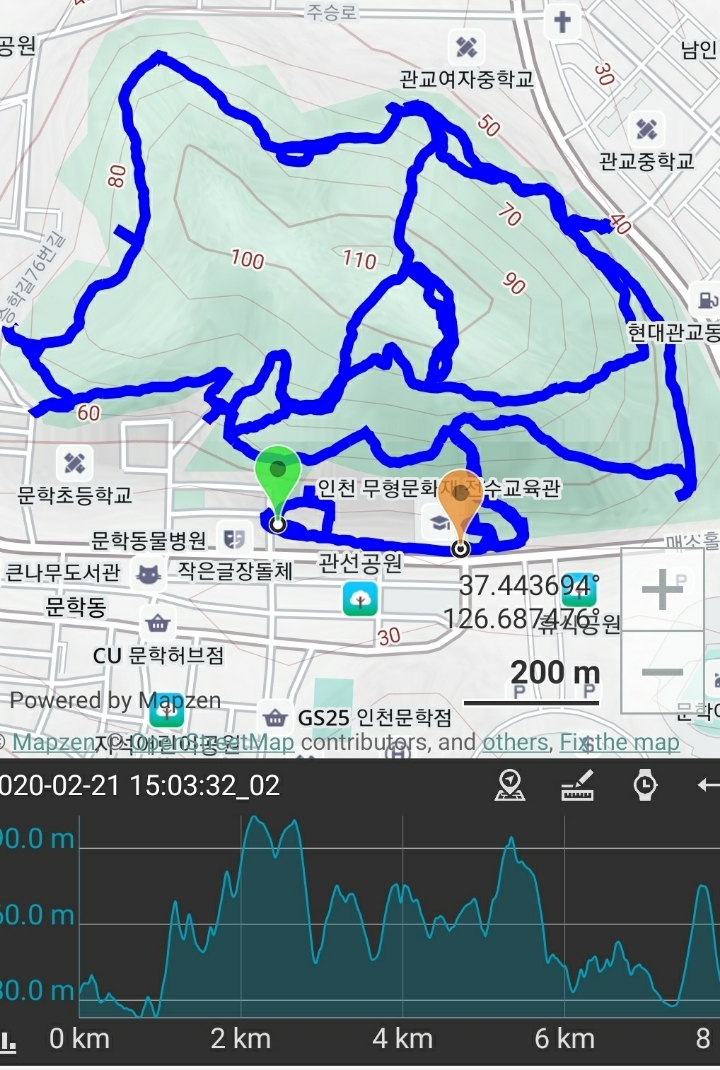Open the ruler measurement tool

pos(578,786)
